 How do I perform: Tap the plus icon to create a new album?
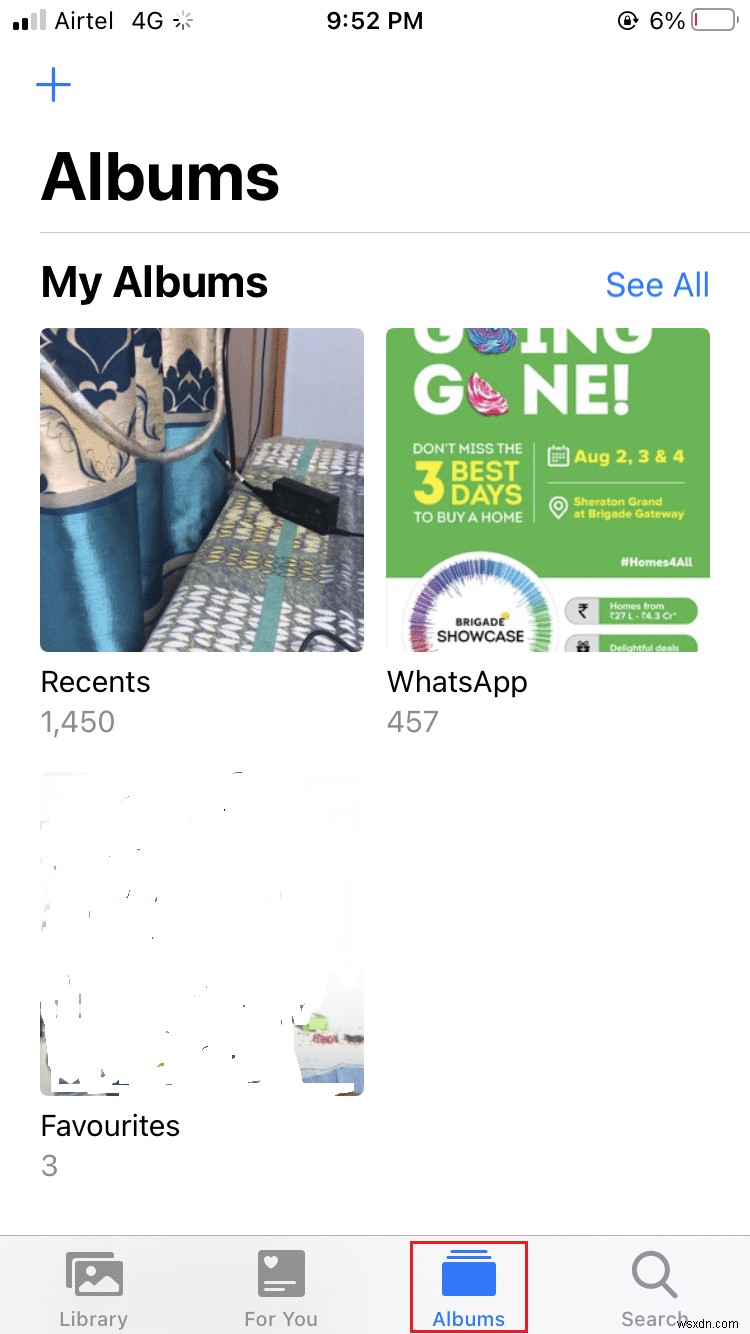[54, 85]
